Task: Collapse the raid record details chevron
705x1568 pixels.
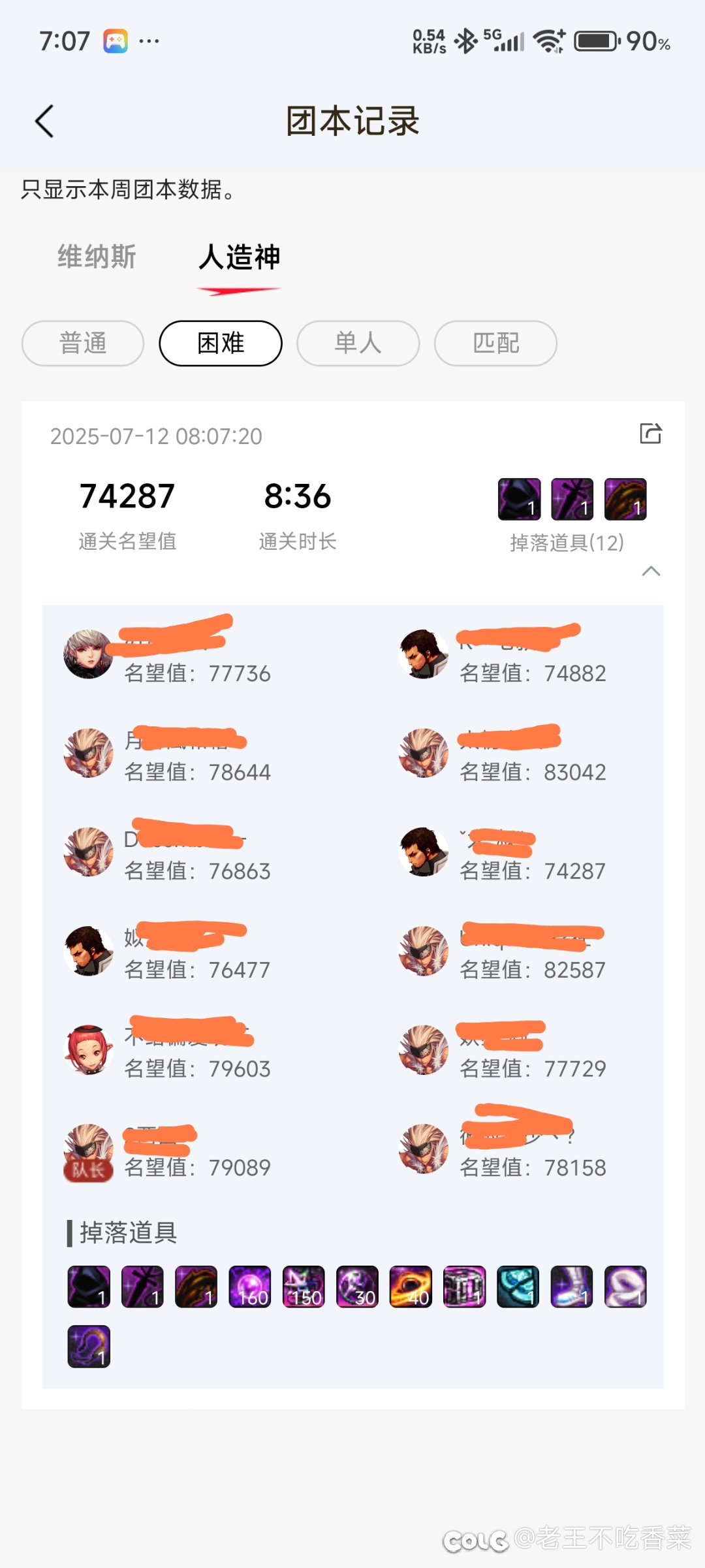Action: pyautogui.click(x=651, y=571)
